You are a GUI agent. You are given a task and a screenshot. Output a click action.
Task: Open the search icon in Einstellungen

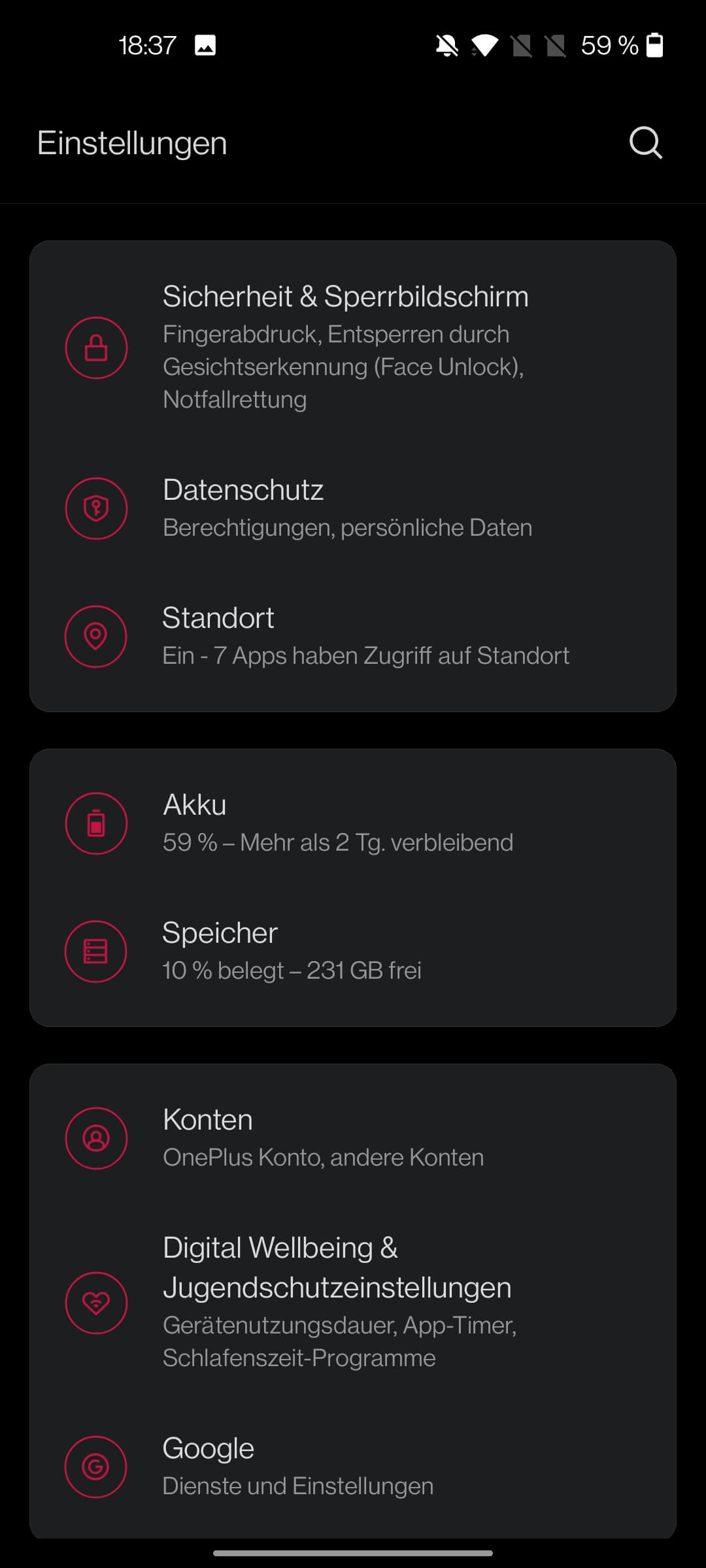646,143
